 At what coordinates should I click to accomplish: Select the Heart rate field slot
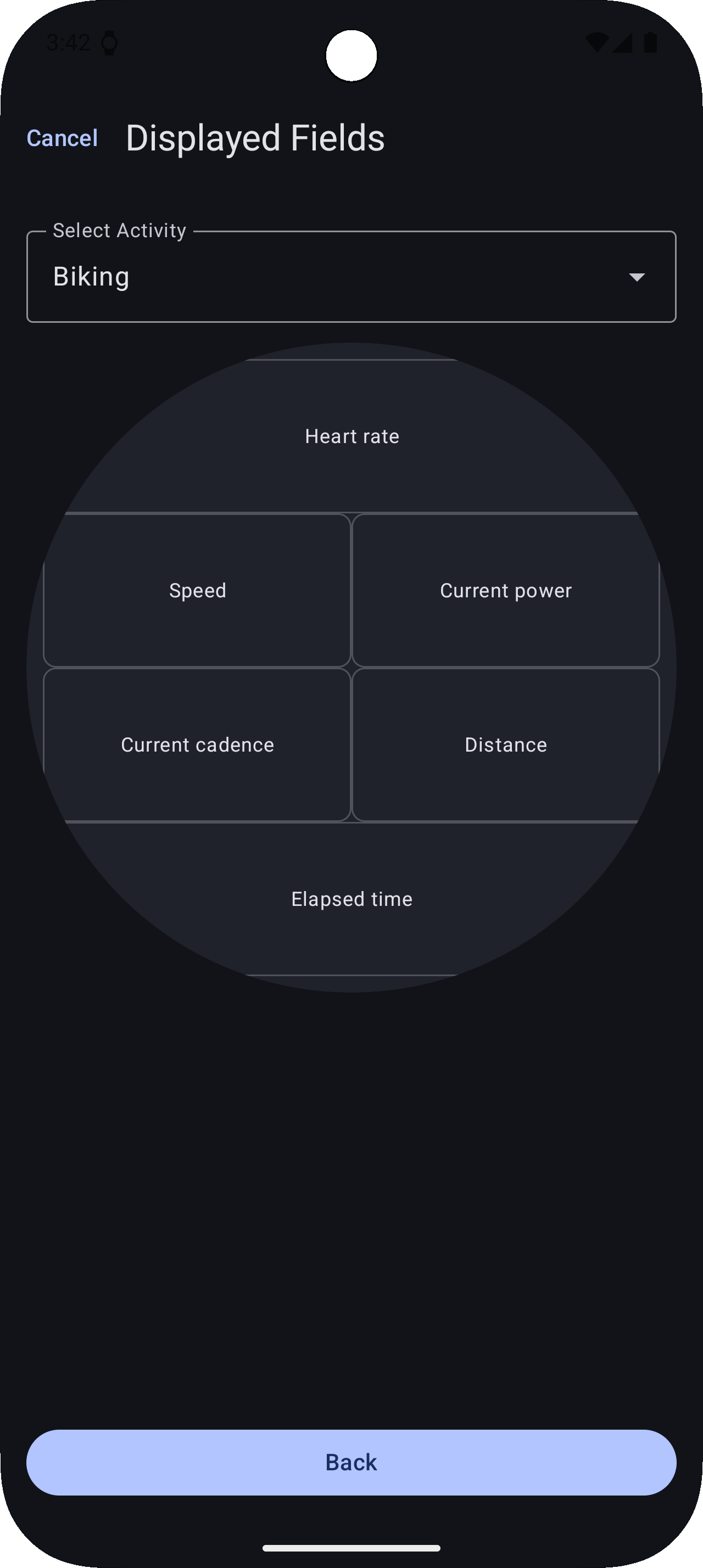351,436
